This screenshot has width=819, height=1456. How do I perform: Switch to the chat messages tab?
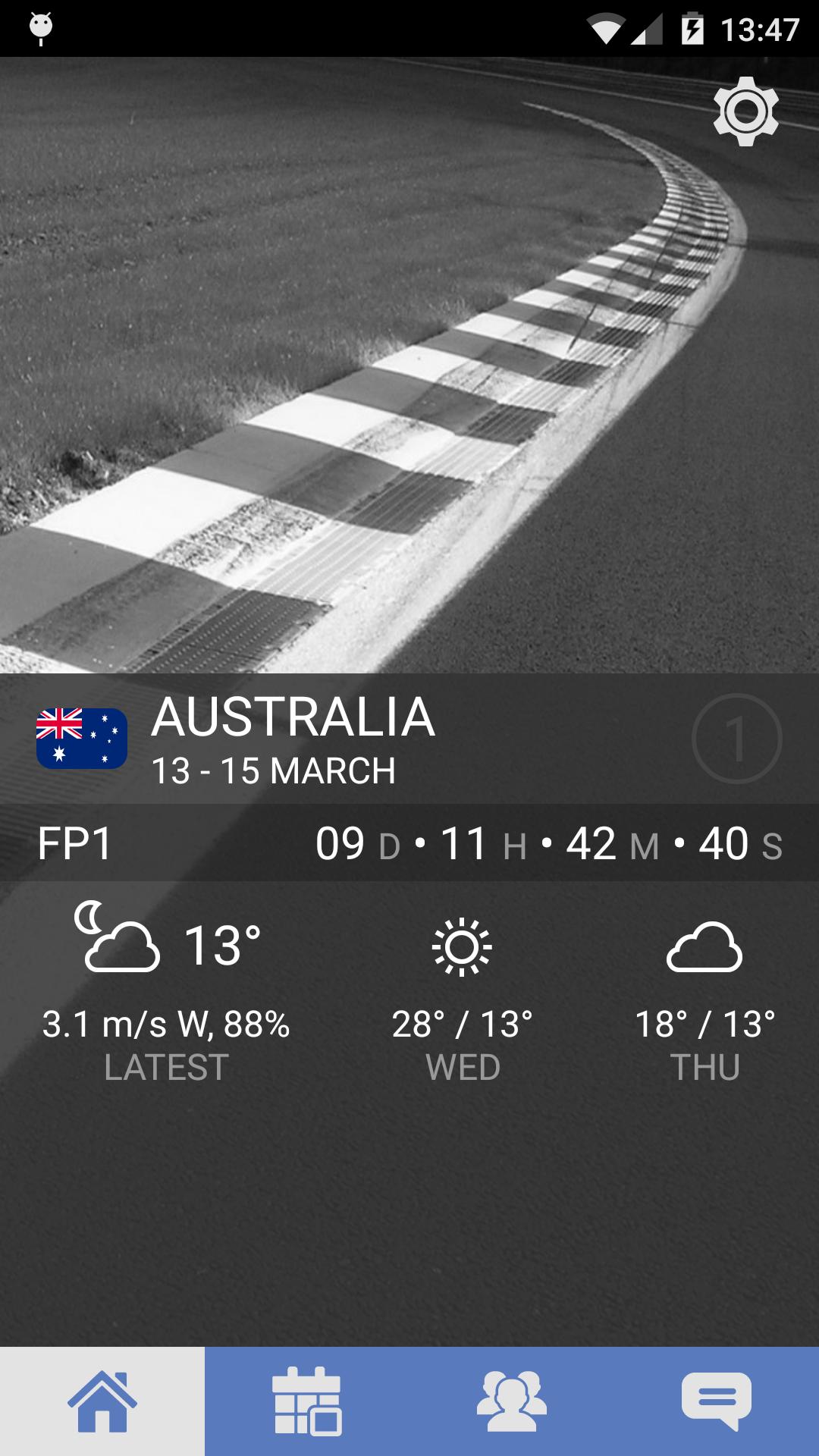pos(717,1401)
